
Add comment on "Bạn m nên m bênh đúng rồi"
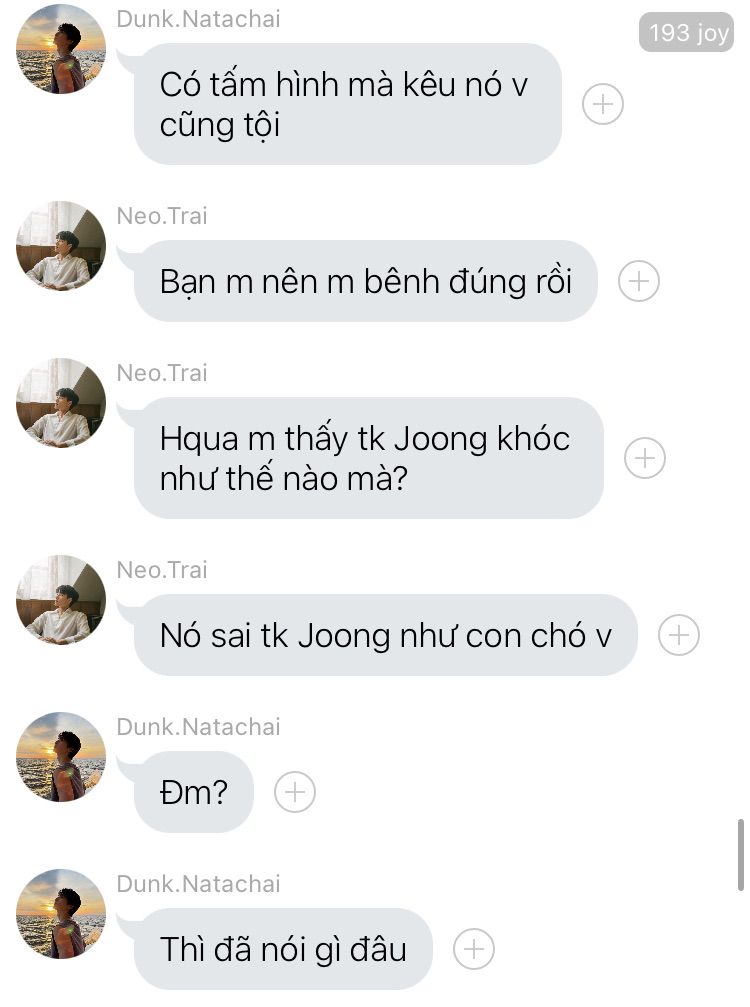click(639, 281)
